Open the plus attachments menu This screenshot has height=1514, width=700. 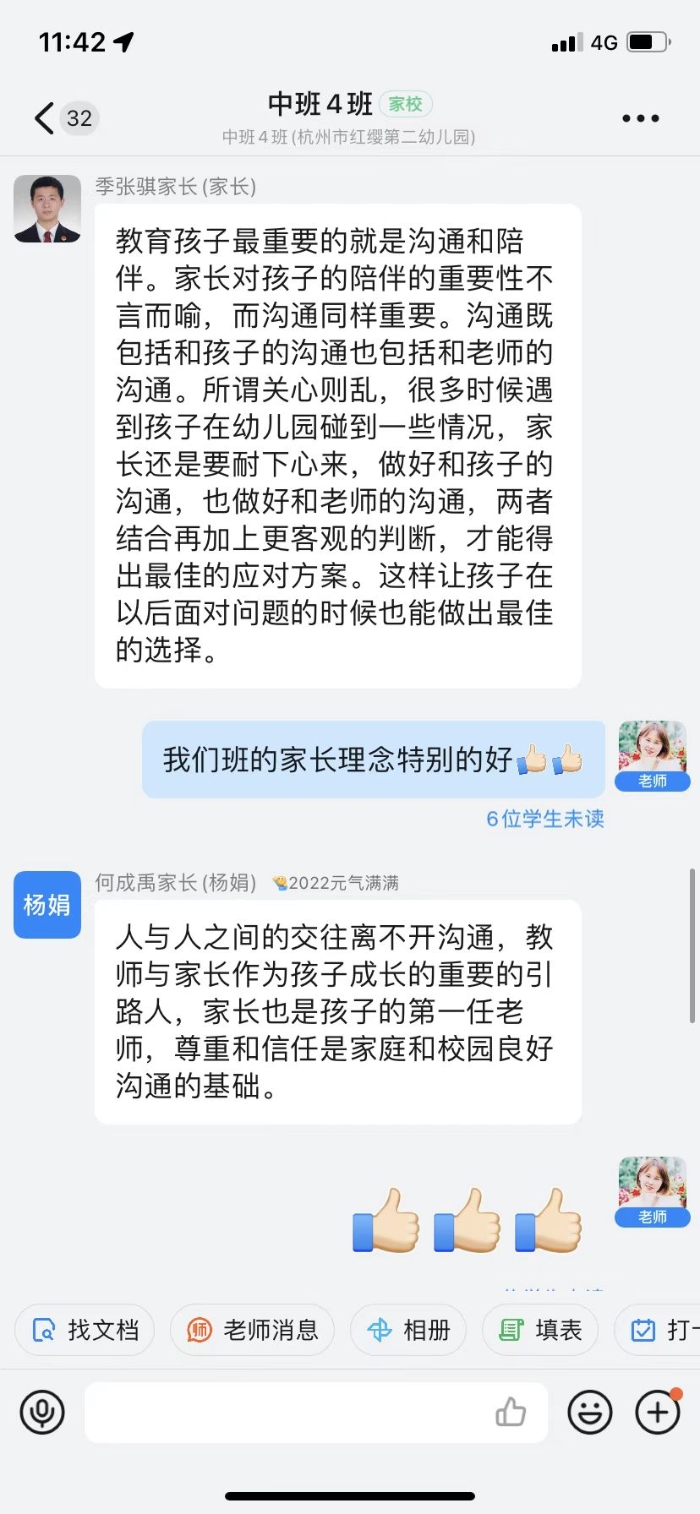pos(657,1412)
